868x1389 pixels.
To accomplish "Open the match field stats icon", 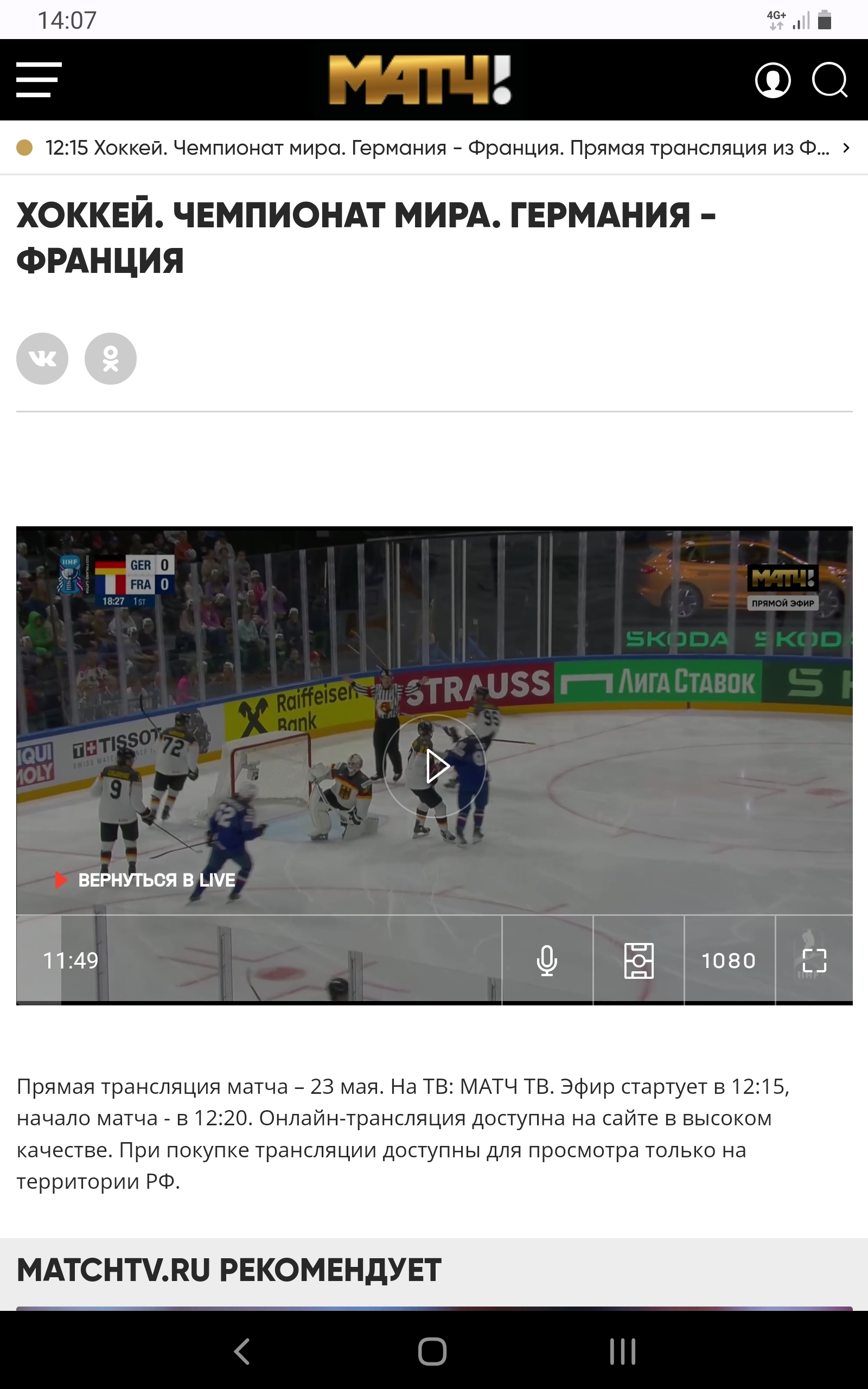I will coord(639,960).
